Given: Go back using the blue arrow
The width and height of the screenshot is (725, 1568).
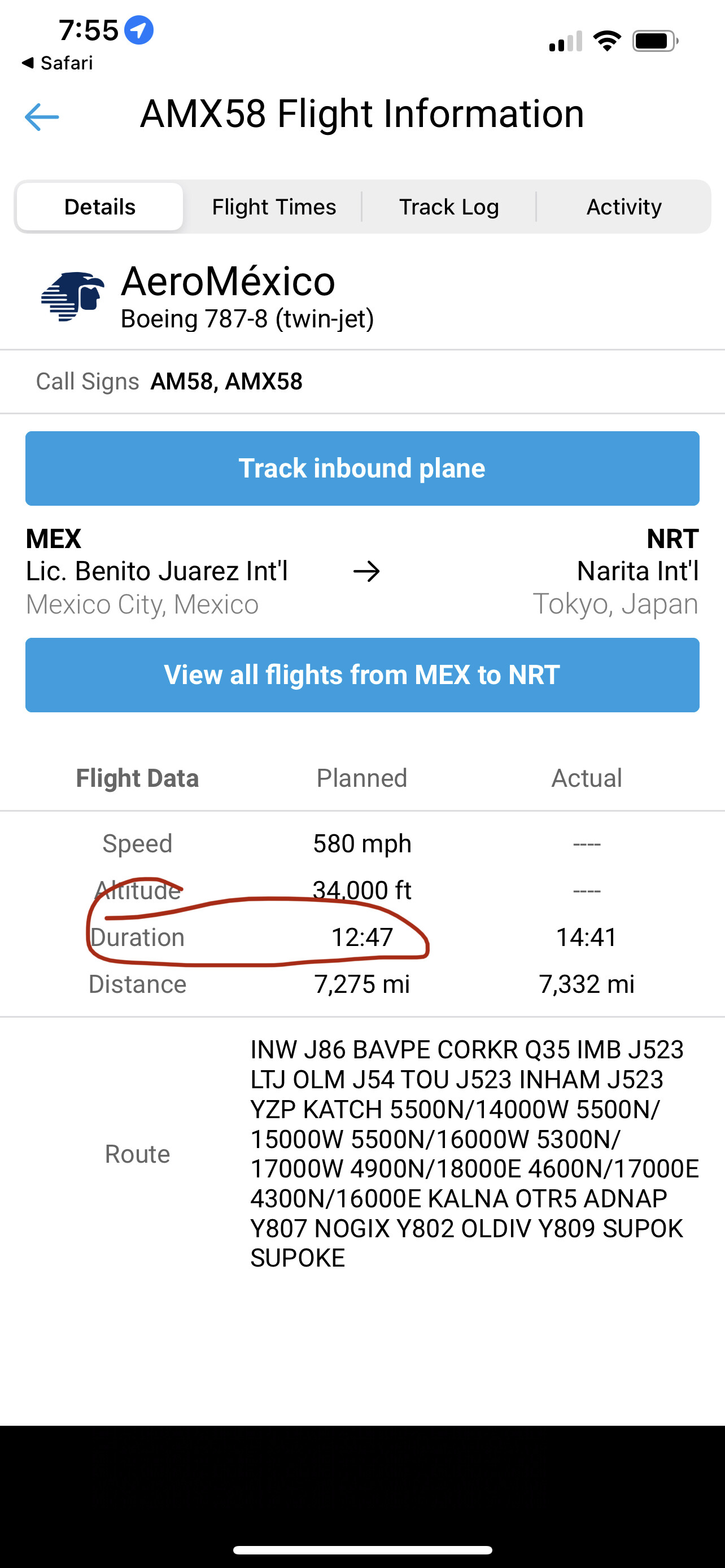Looking at the screenshot, I should click(x=41, y=116).
